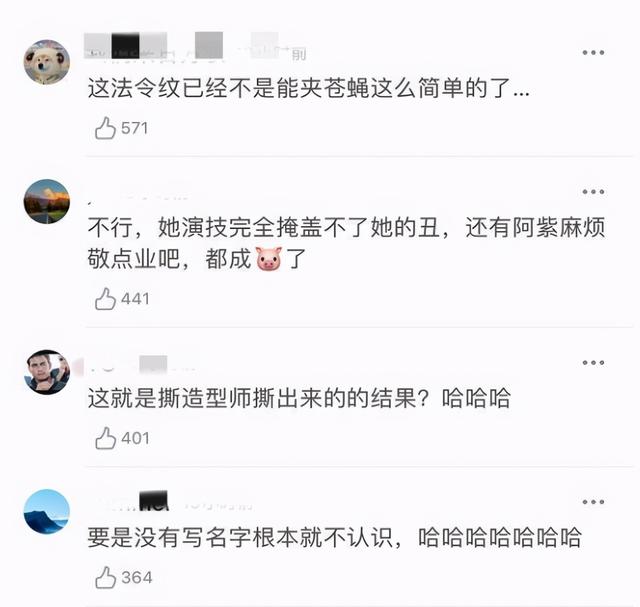Open the sunset avatar commenter's profile
640x607 pixels.
pos(46,202)
